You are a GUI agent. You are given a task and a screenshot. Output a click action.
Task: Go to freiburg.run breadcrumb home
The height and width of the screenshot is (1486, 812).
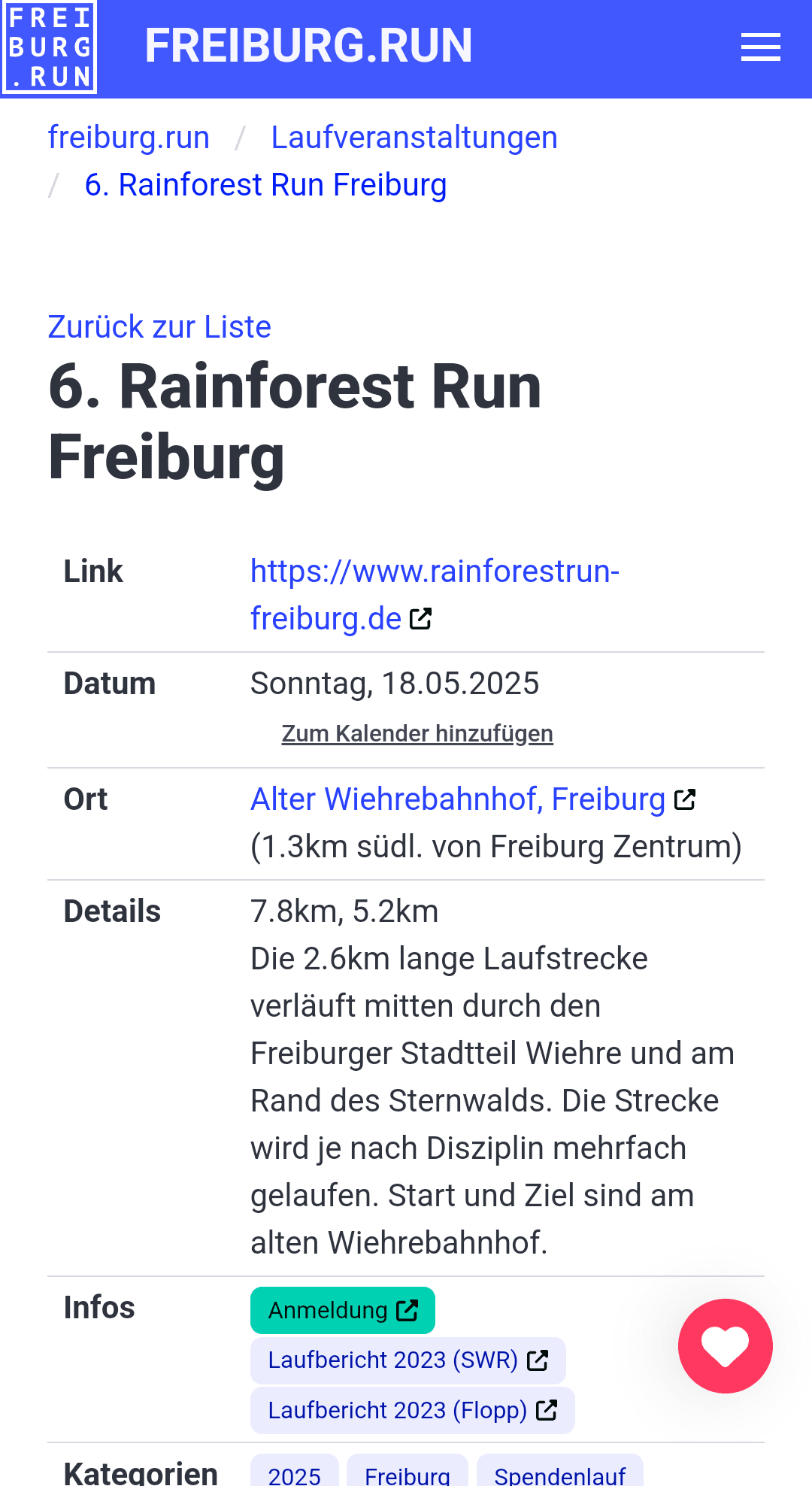(x=129, y=138)
